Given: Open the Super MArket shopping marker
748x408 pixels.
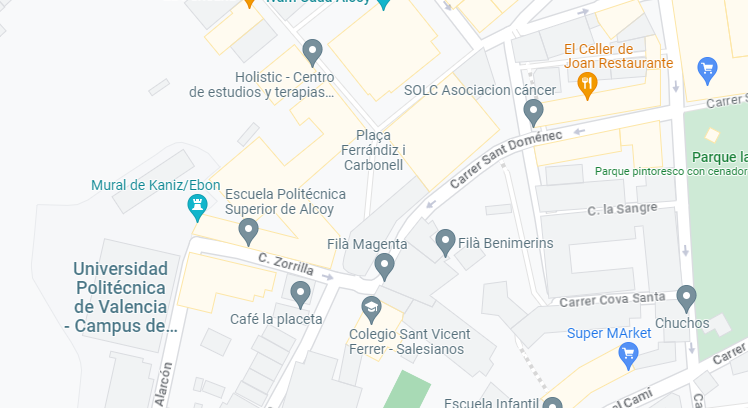Looking at the screenshot, I should coord(628,353).
